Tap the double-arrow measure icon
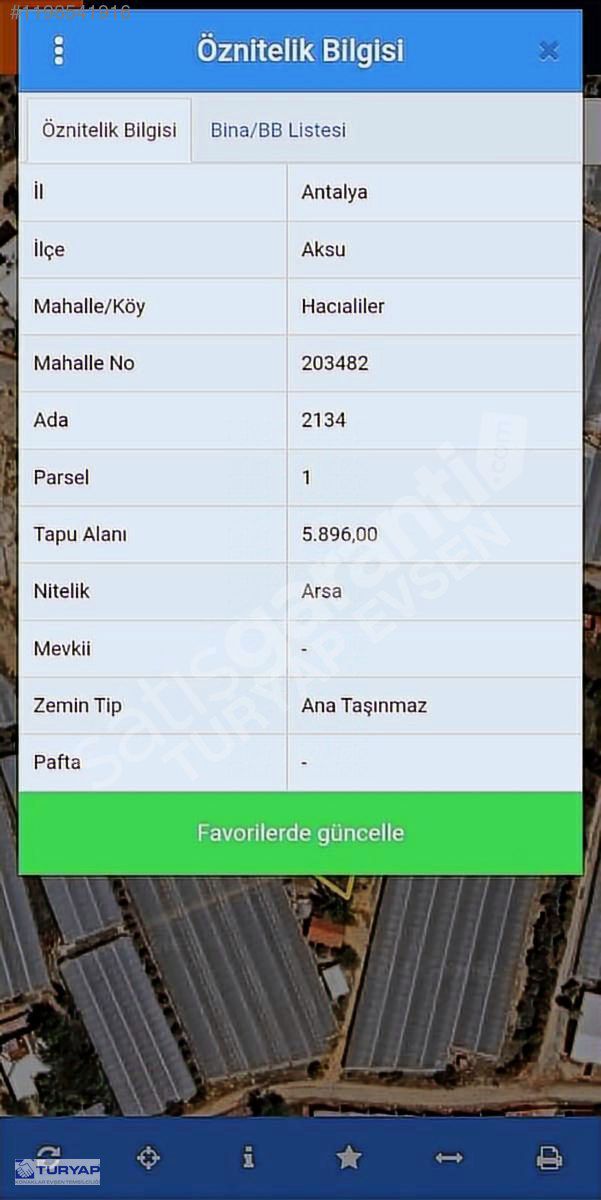The image size is (601, 1200). click(449, 1158)
